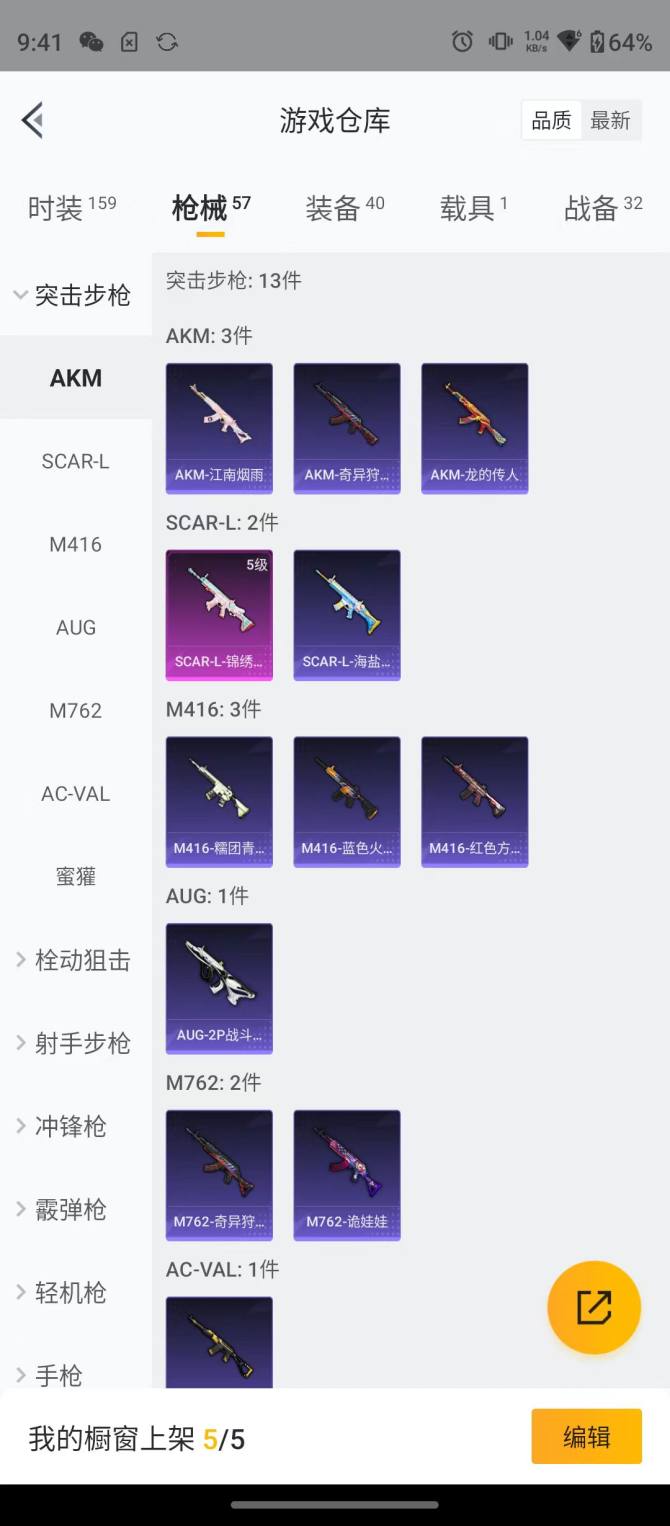View the level 5 SCAR-L-锦绣 skin
The image size is (670, 1526).
[219, 615]
